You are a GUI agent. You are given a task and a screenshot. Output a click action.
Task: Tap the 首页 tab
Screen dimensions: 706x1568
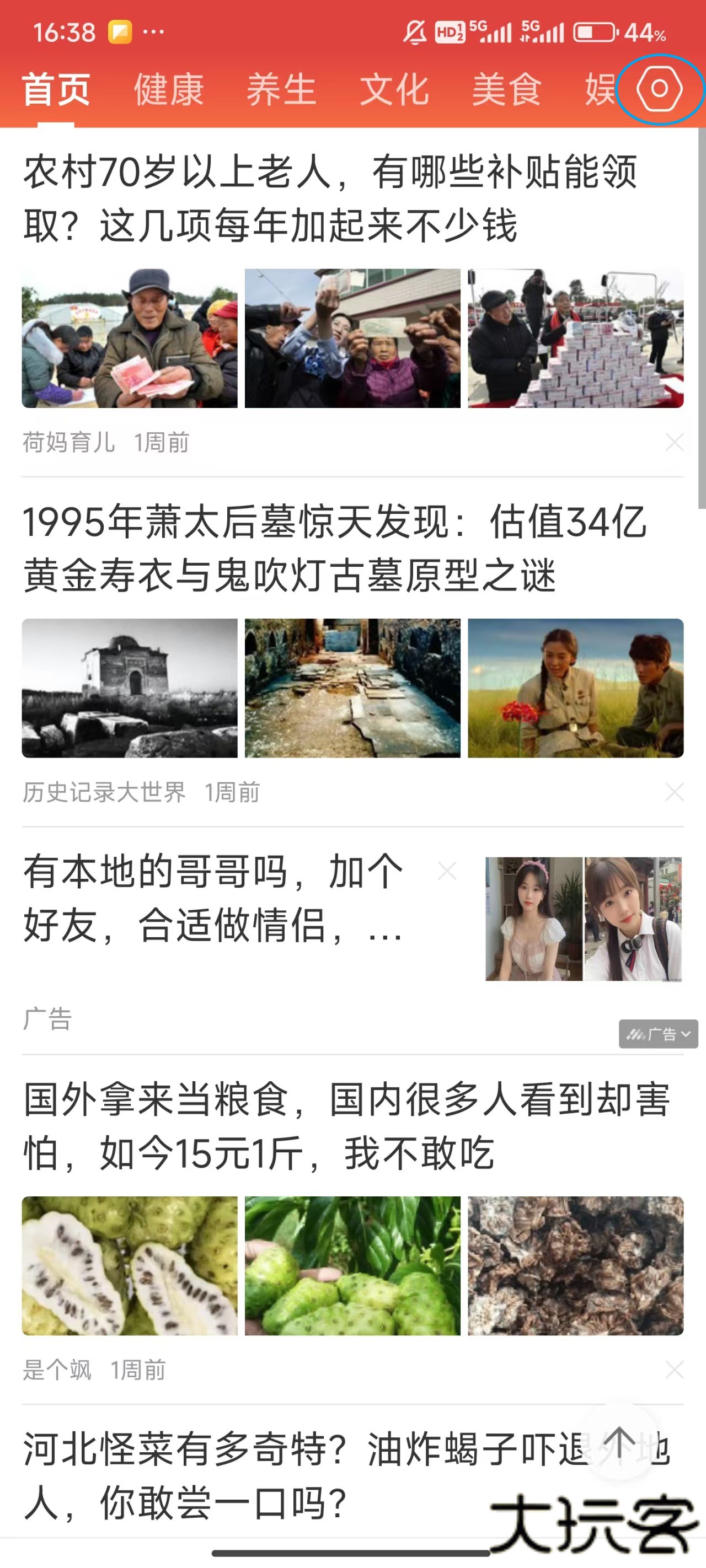point(56,89)
